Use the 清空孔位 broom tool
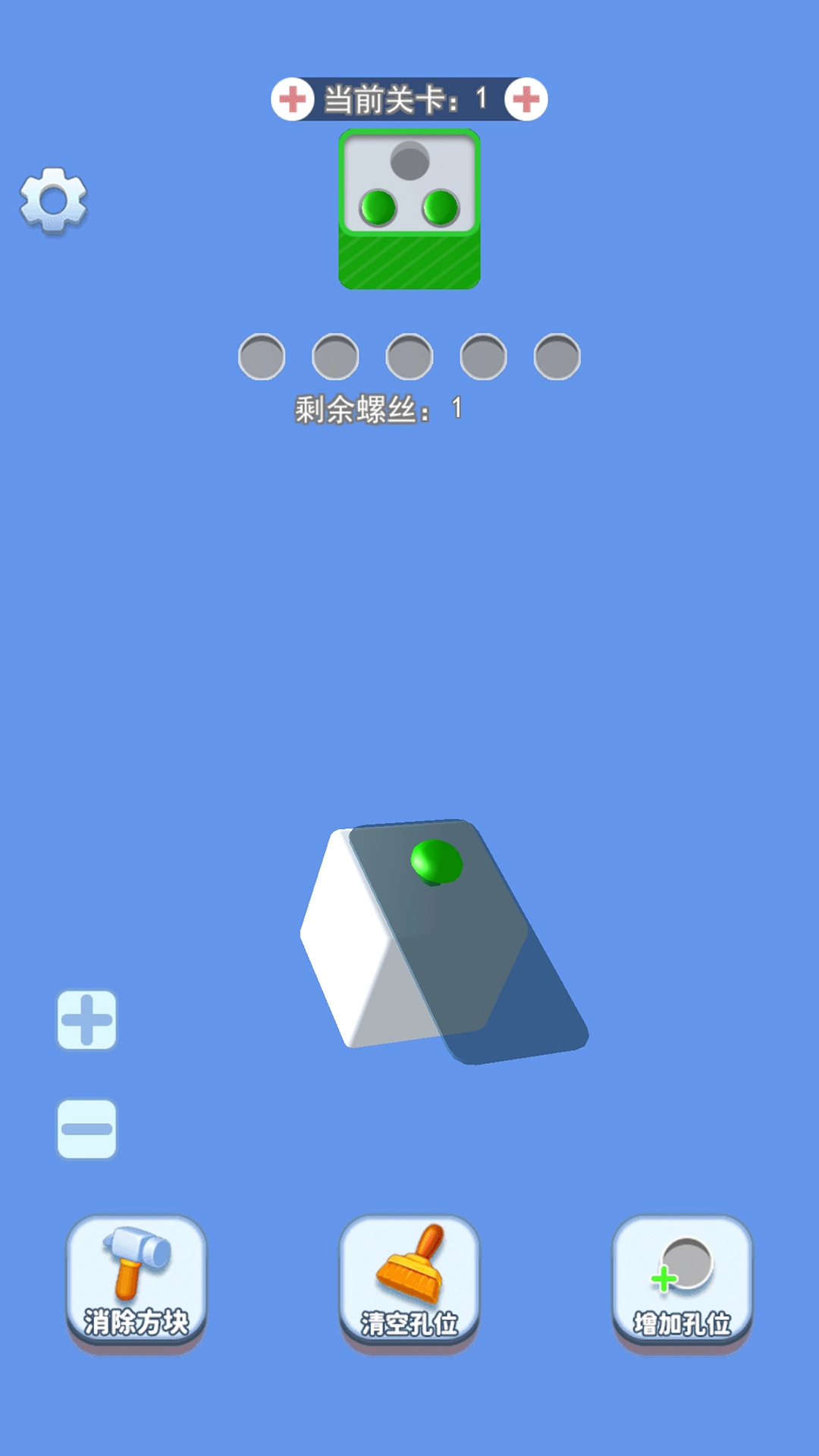 409,1280
